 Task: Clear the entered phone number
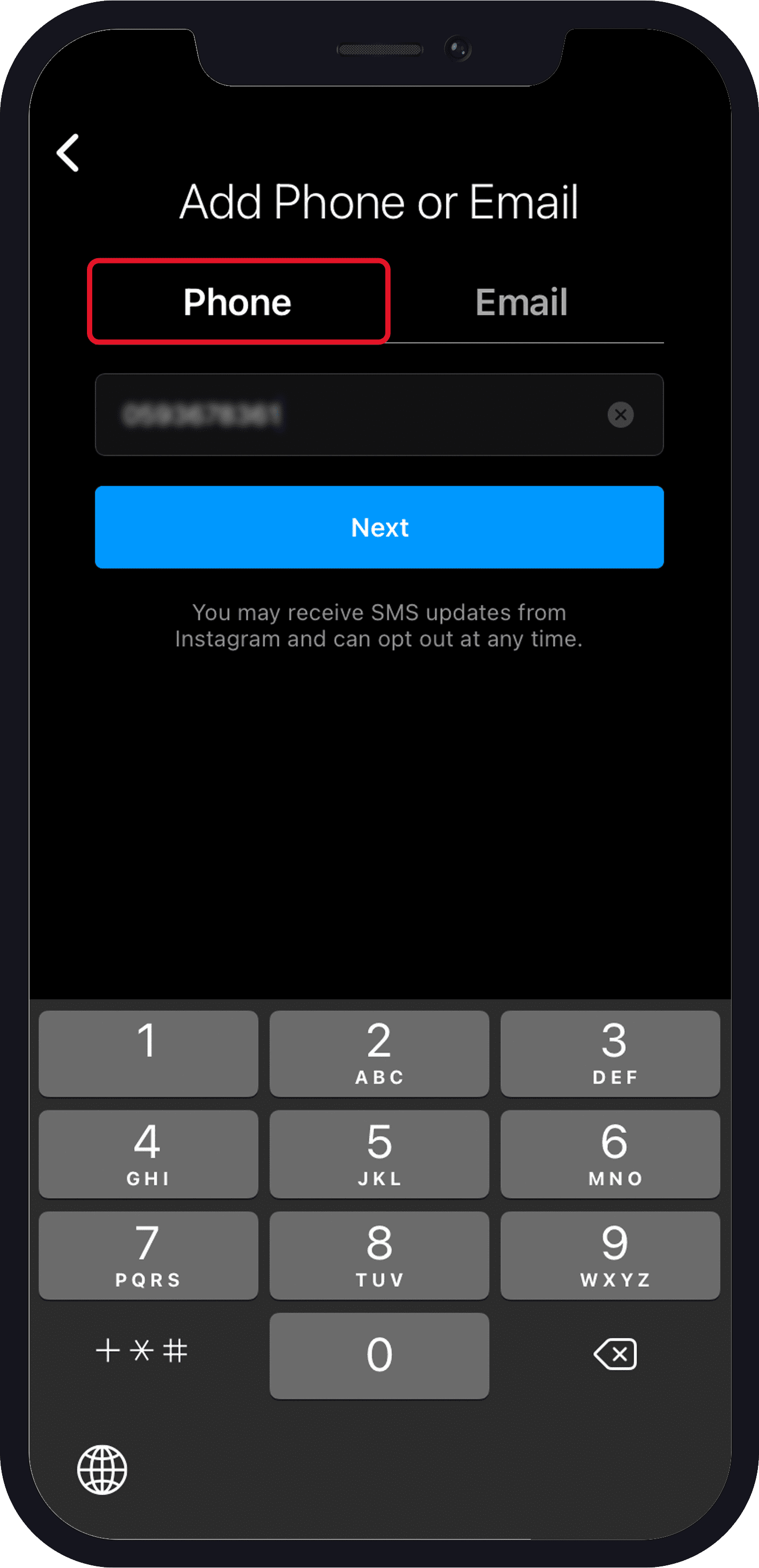(x=620, y=415)
